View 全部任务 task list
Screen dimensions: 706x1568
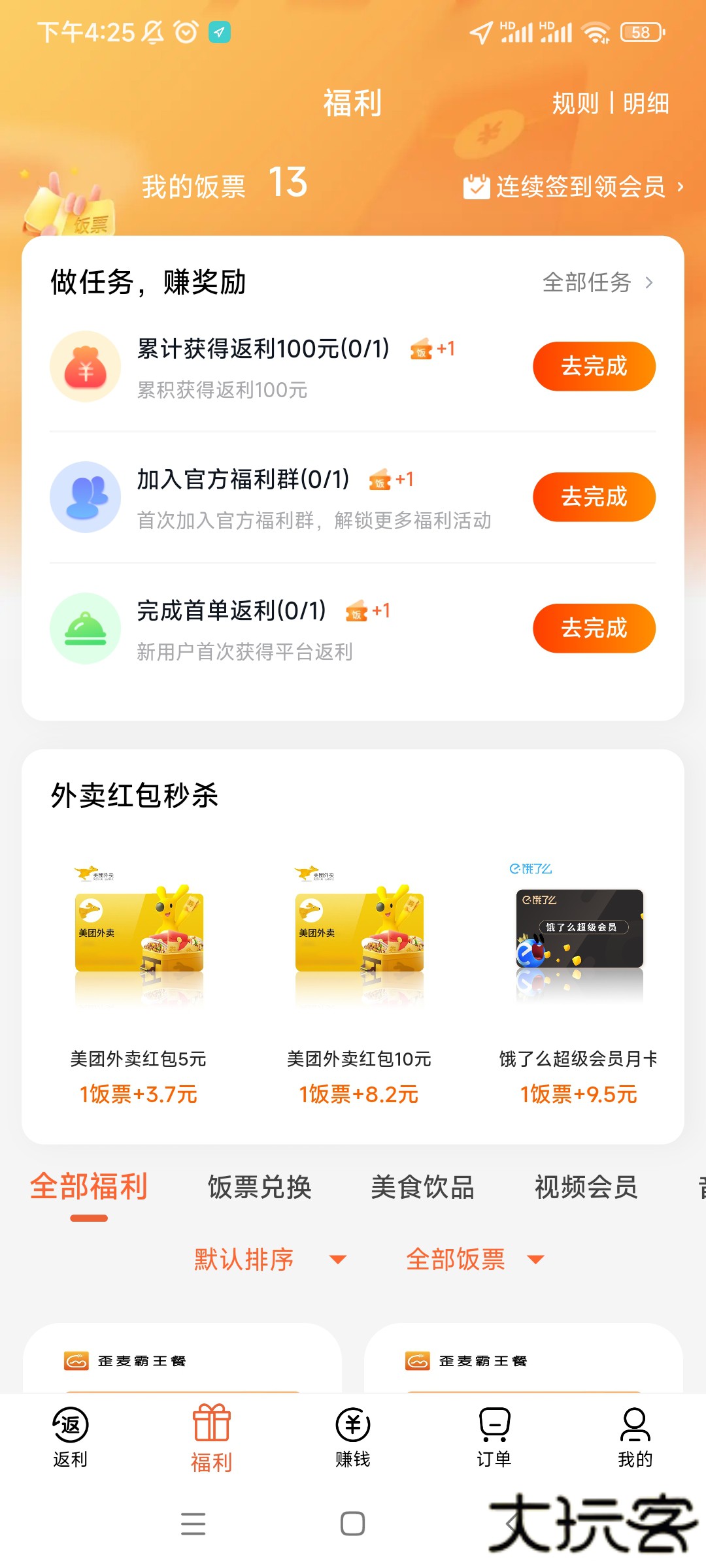(597, 282)
